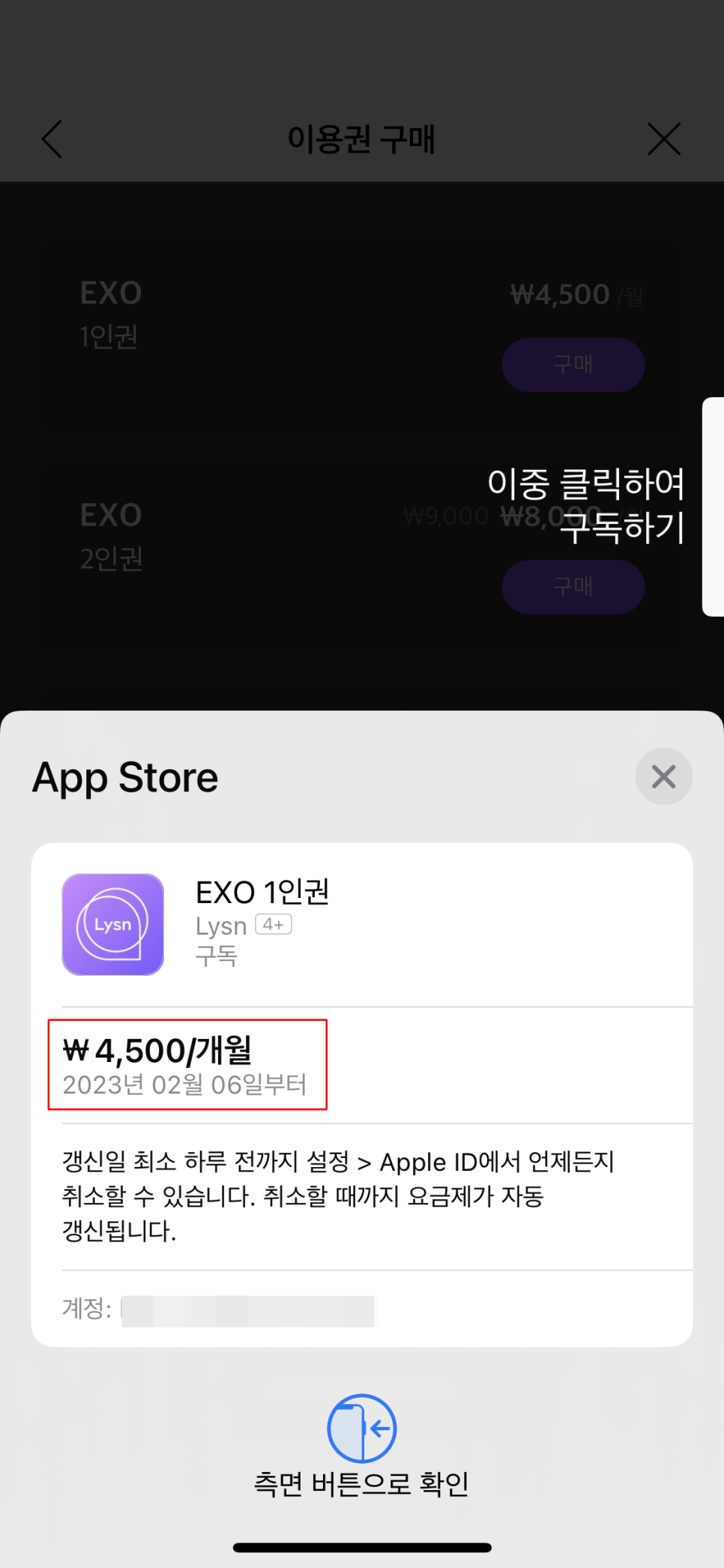
Task: Tap 구매 button for EXO 1인권
Action: coord(573,365)
